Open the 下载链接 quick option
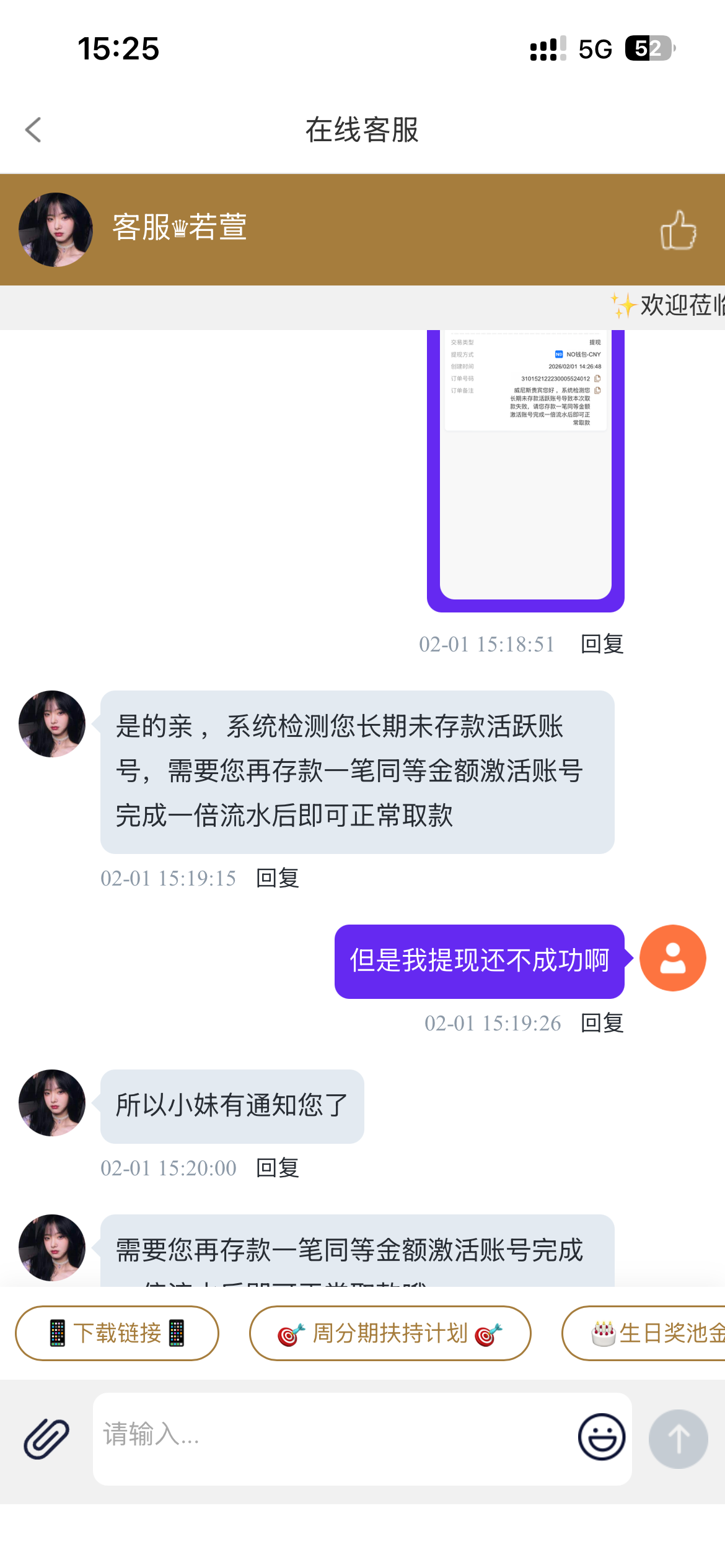Image resolution: width=725 pixels, height=1568 pixels. point(117,1333)
